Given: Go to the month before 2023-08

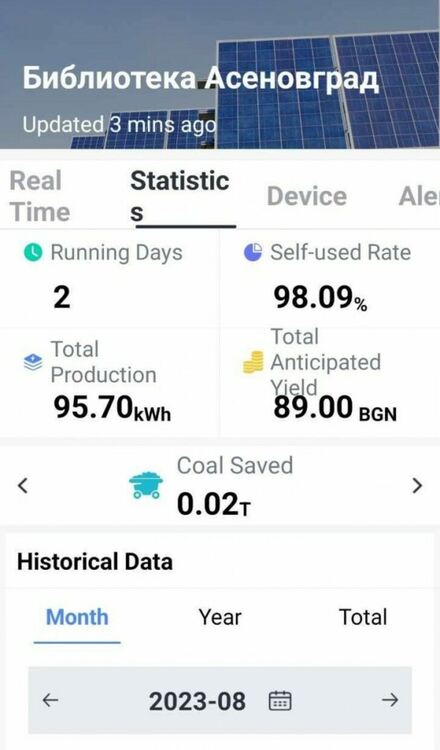Looking at the screenshot, I should click(50, 700).
